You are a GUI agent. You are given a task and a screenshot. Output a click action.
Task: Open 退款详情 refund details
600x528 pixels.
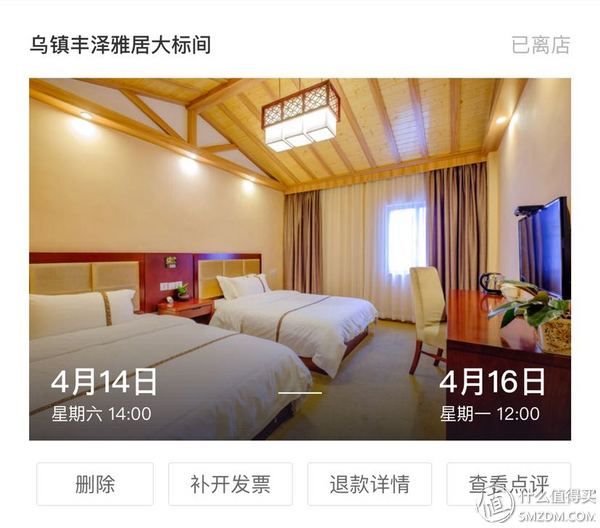coord(369,484)
